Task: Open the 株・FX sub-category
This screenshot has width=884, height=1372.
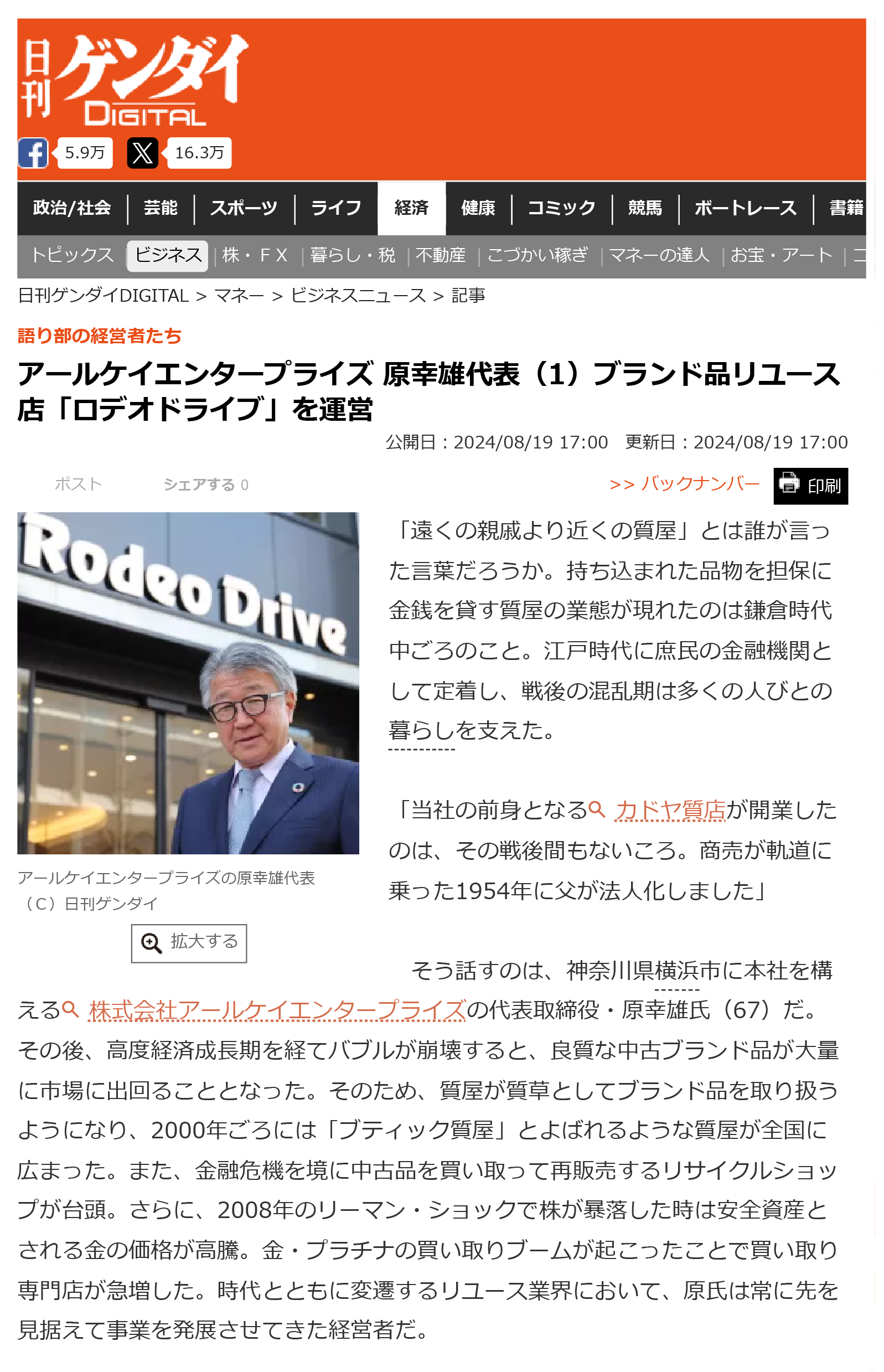Action: tap(255, 255)
